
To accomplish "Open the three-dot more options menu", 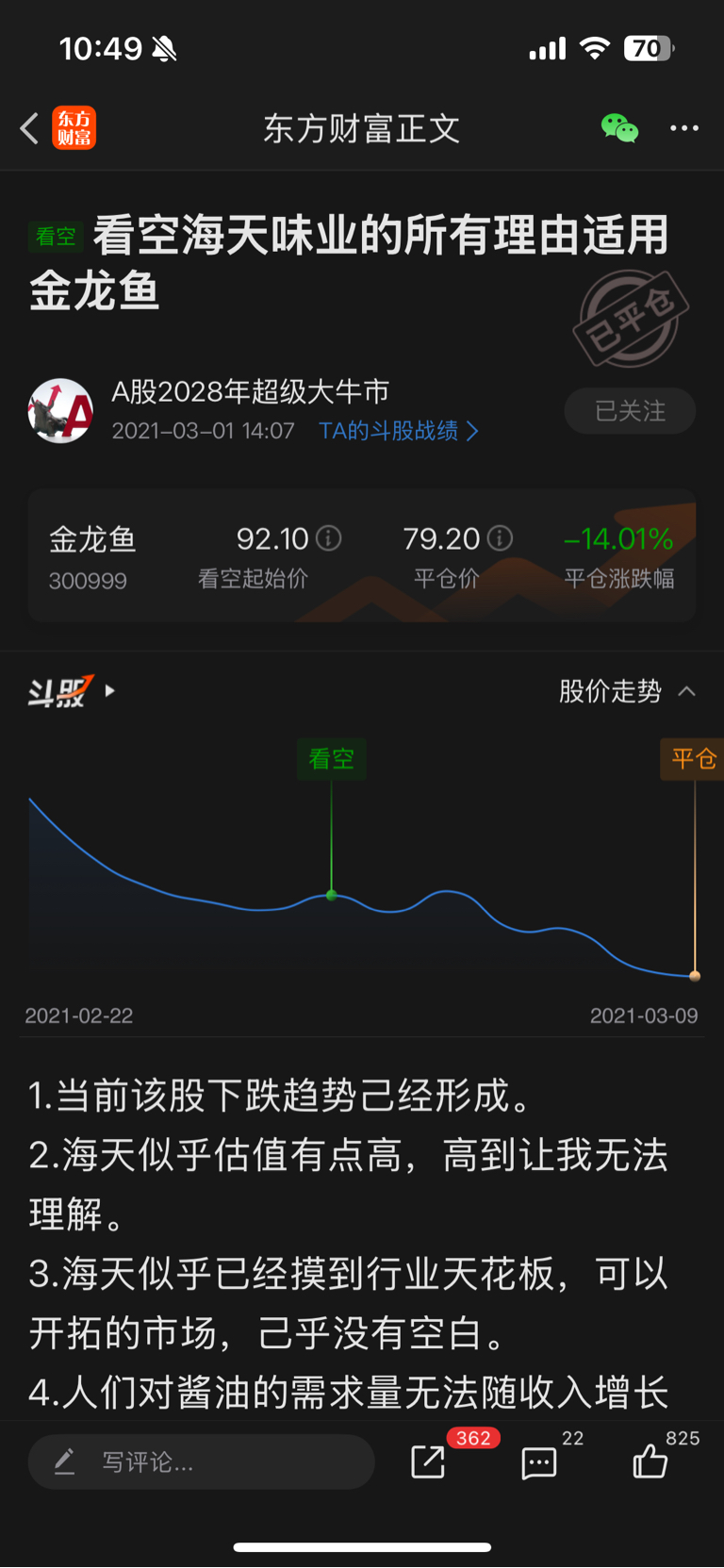I will (684, 127).
